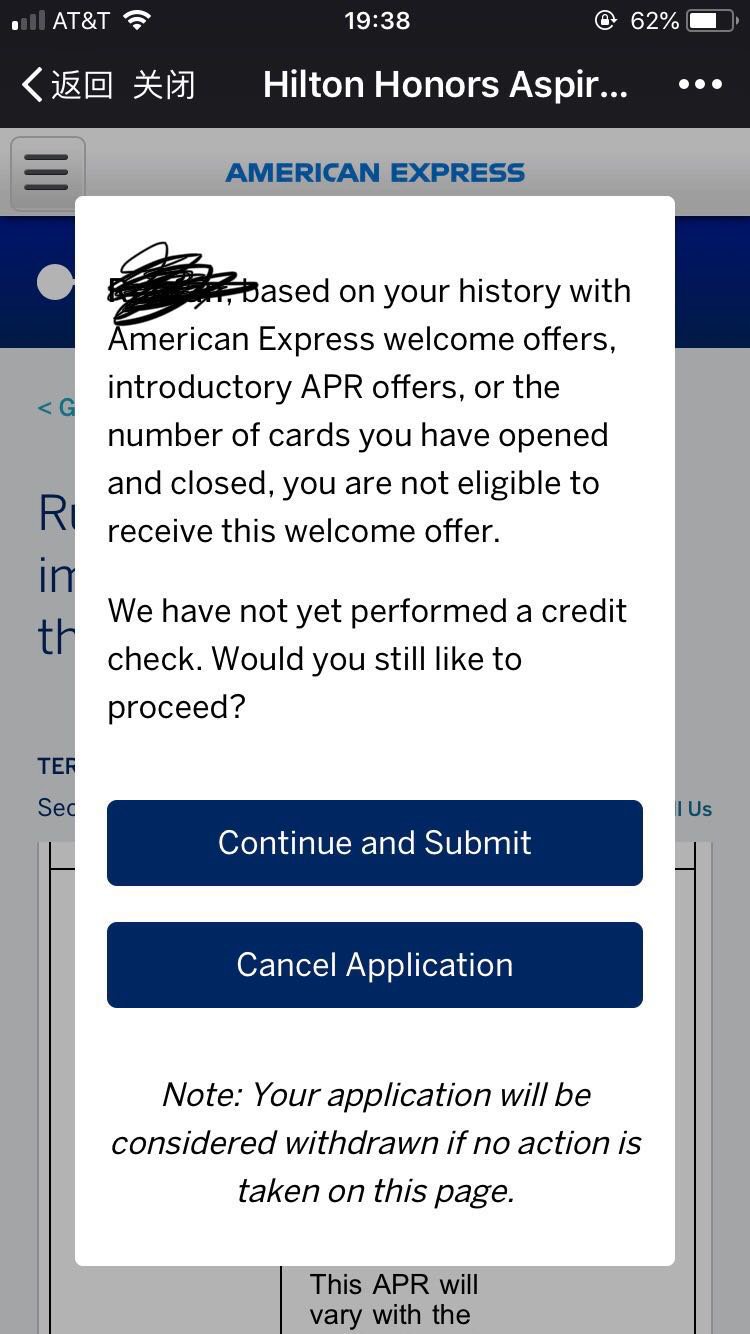Open the hamburger drawer menu

(x=47, y=172)
